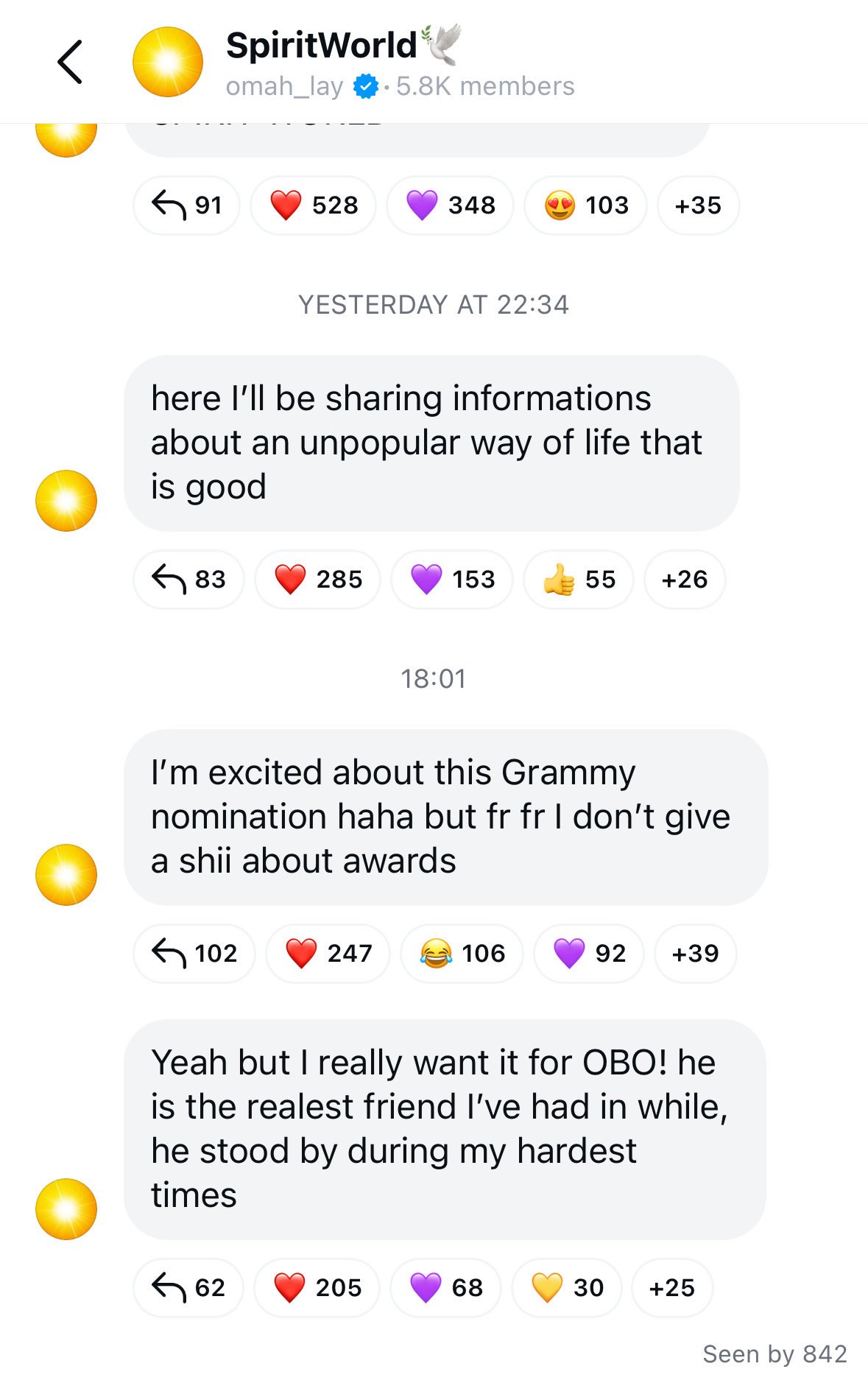
Task: Toggle the red heart reaction showing 528
Action: pos(313,205)
